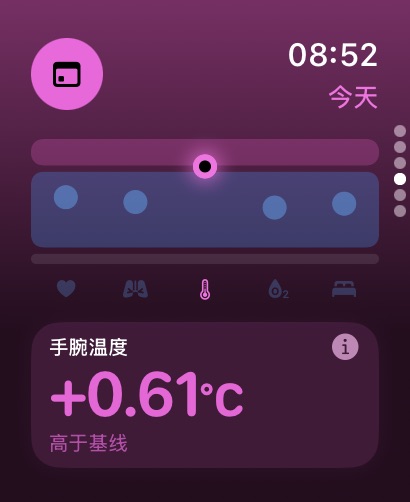Select the sleep duration bed icon

344,289
